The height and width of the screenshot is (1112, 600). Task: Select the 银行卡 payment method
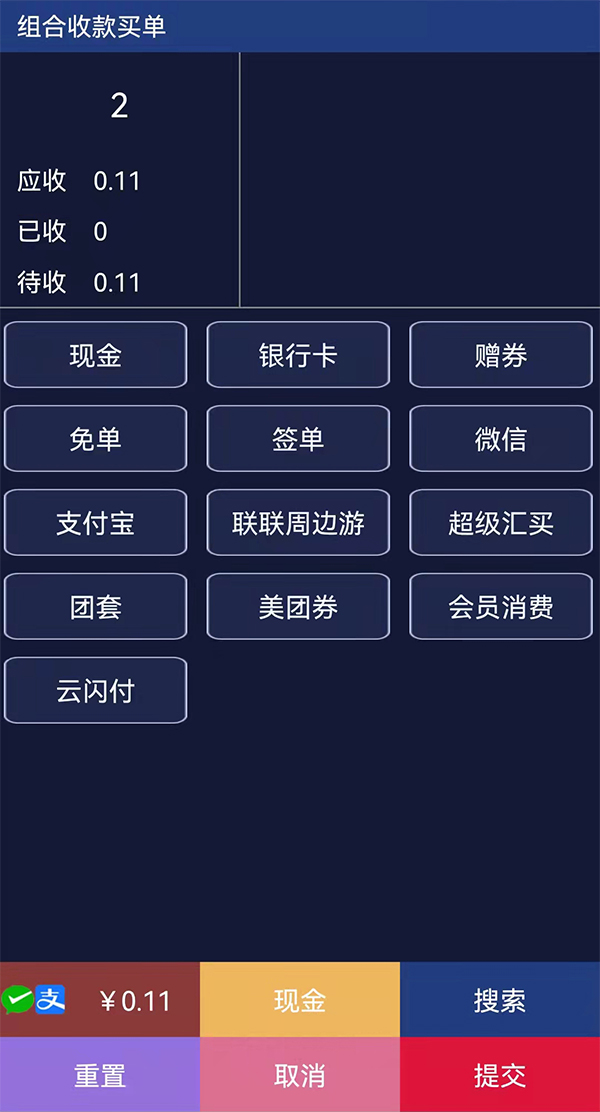click(298, 355)
